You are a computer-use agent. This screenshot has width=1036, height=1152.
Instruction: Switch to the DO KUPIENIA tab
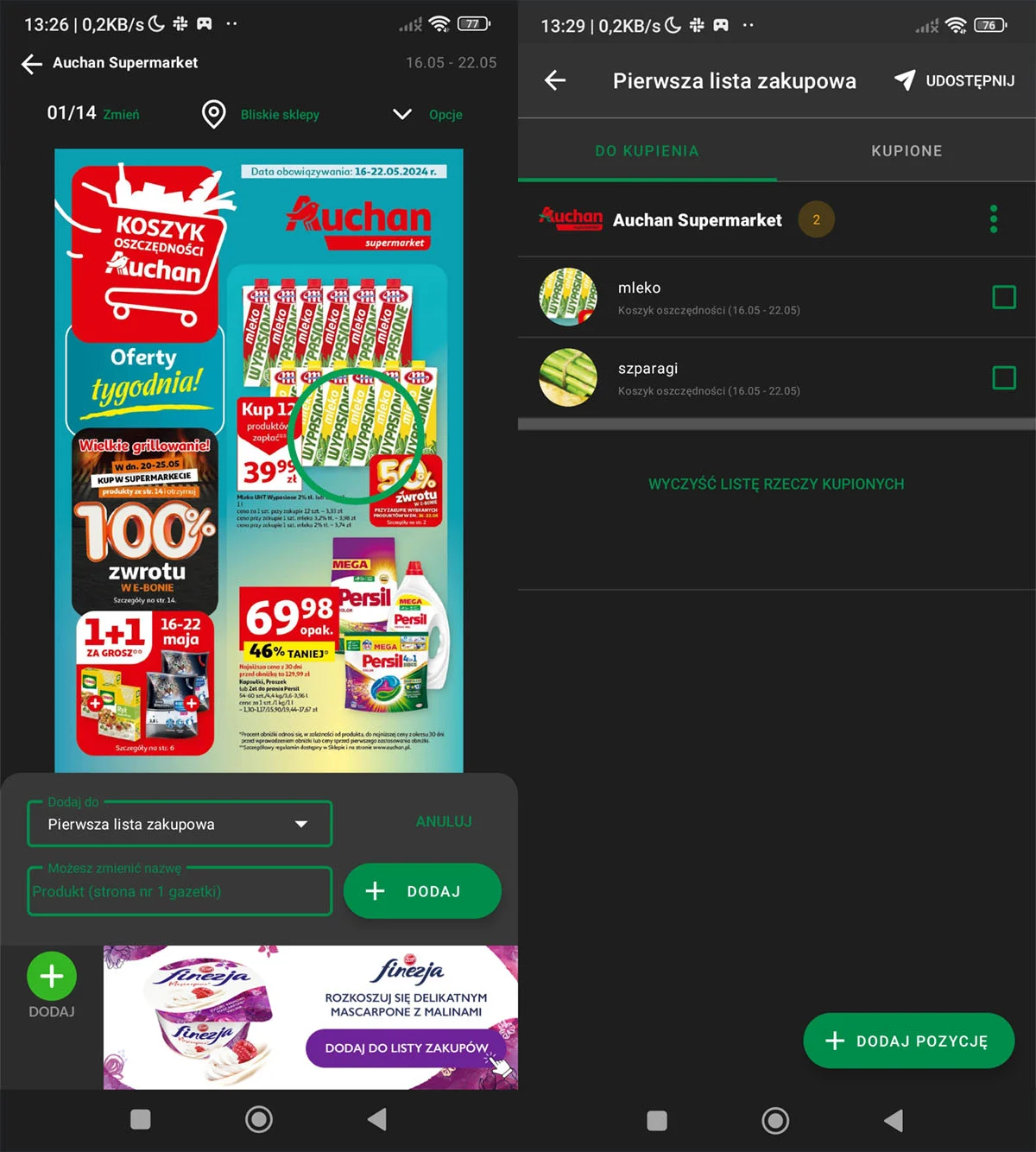point(647,151)
